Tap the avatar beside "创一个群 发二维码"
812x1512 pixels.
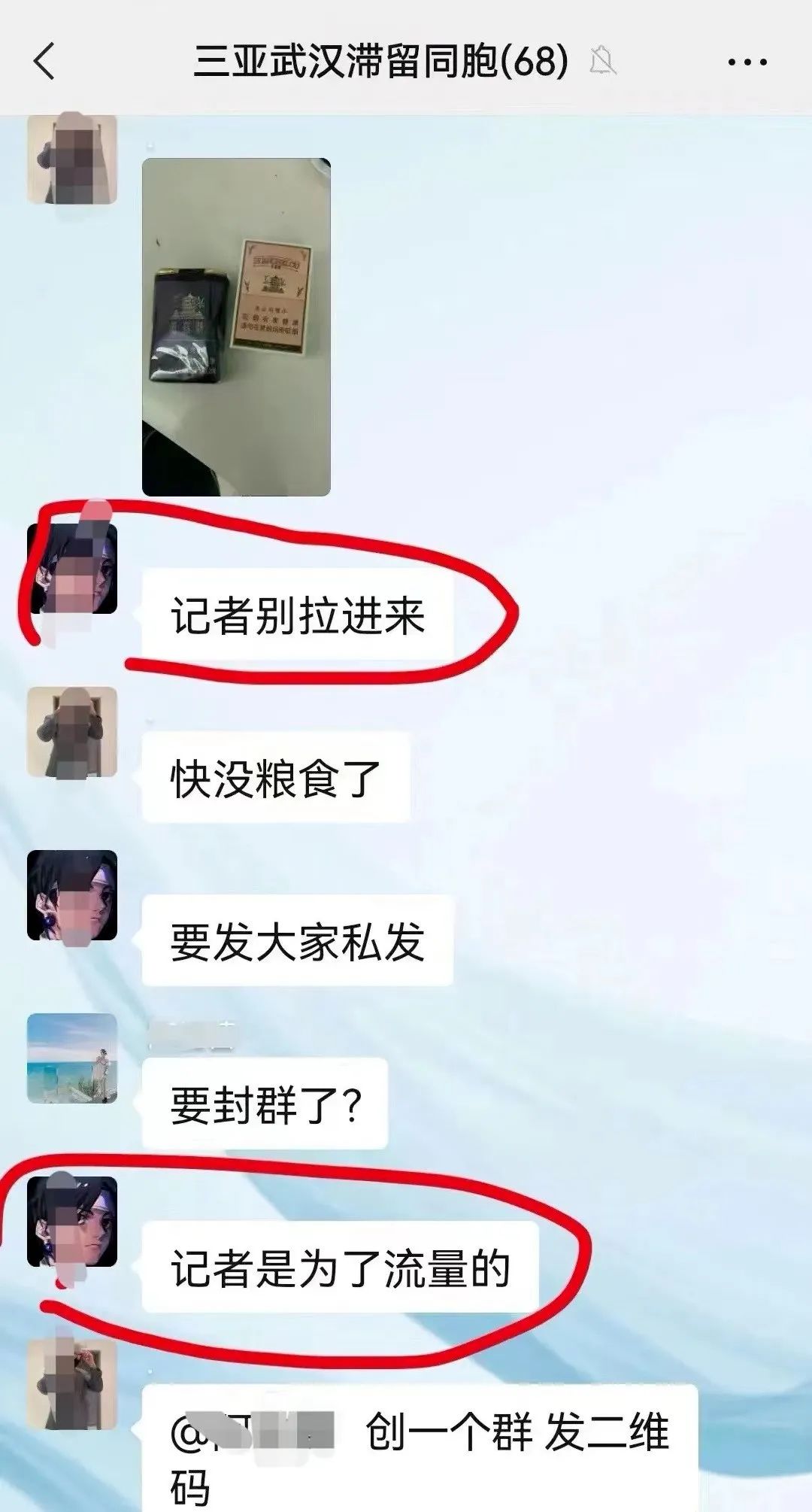(x=72, y=1385)
